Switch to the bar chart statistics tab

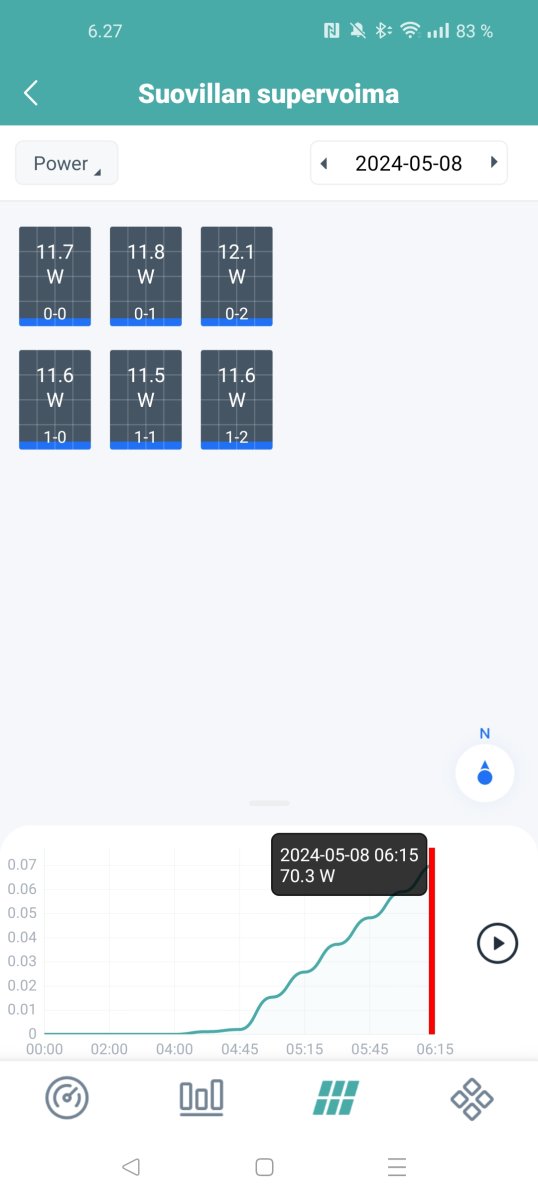coord(201,1098)
